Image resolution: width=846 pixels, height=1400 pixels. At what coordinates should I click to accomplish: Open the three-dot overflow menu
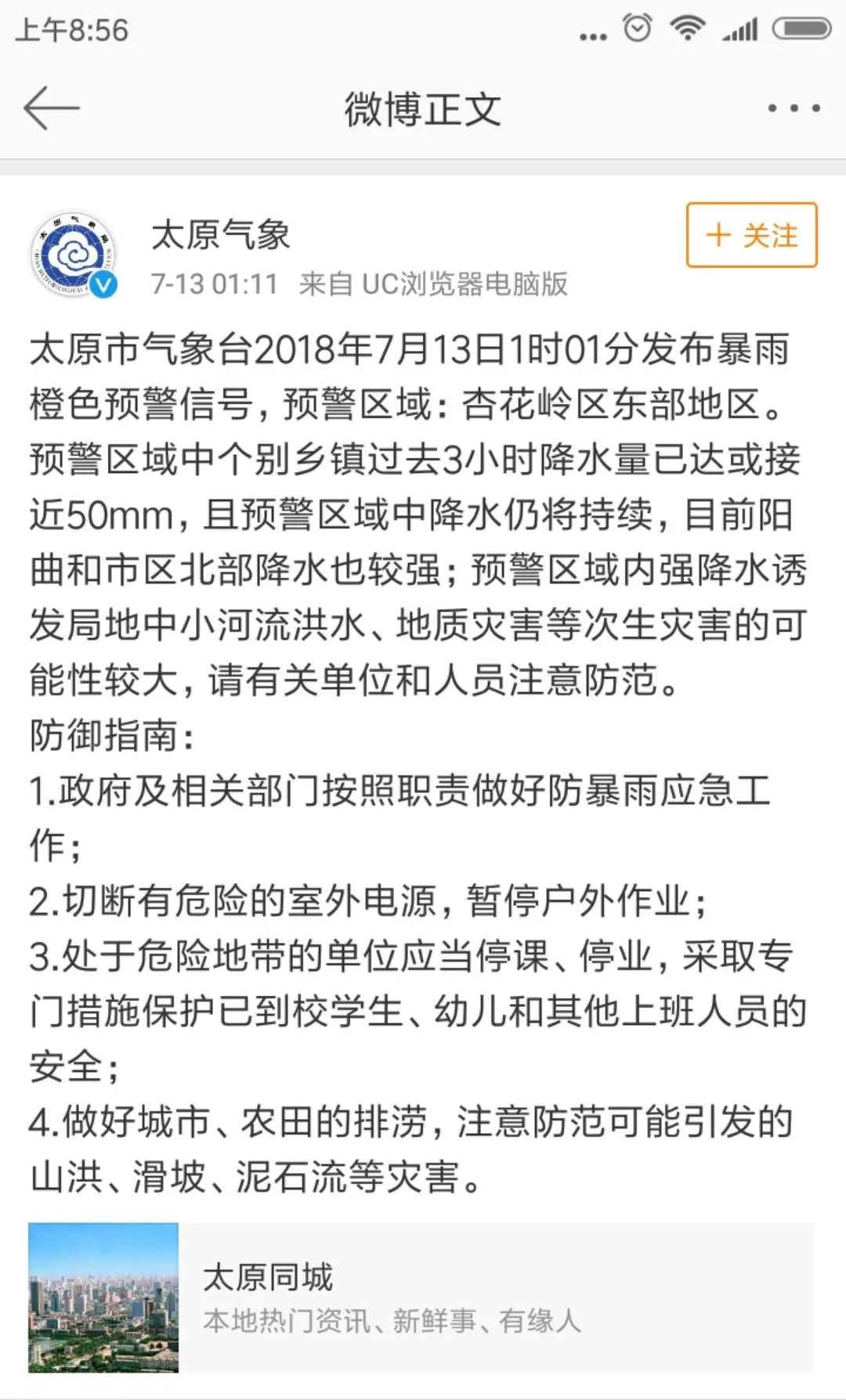[x=794, y=108]
